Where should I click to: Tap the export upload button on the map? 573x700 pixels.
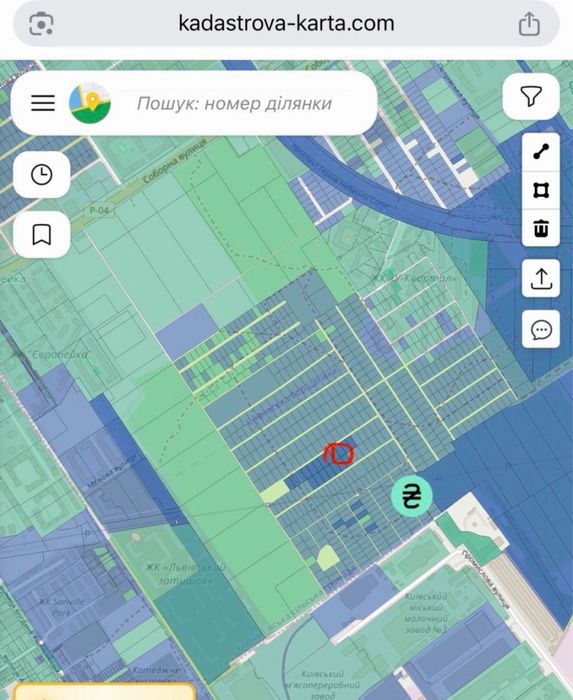tap(541, 279)
